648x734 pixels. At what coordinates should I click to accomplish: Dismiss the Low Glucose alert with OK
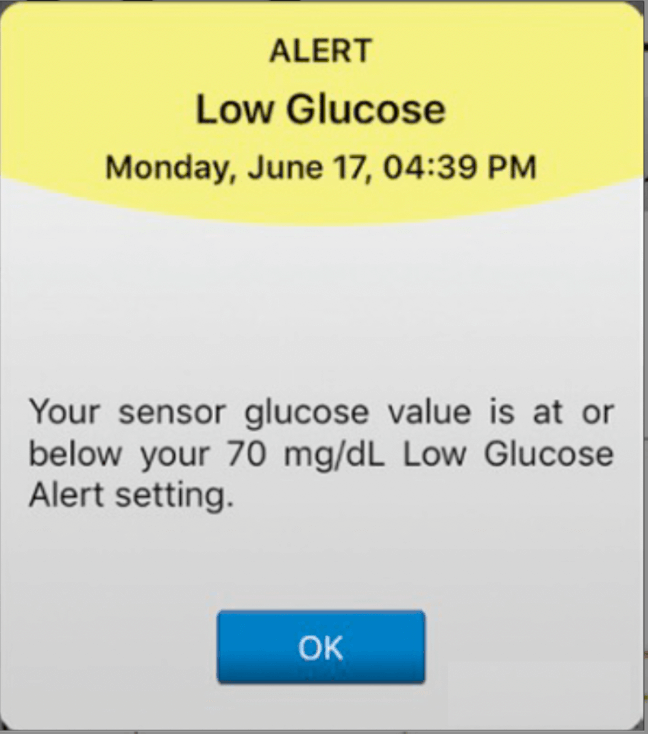(321, 647)
